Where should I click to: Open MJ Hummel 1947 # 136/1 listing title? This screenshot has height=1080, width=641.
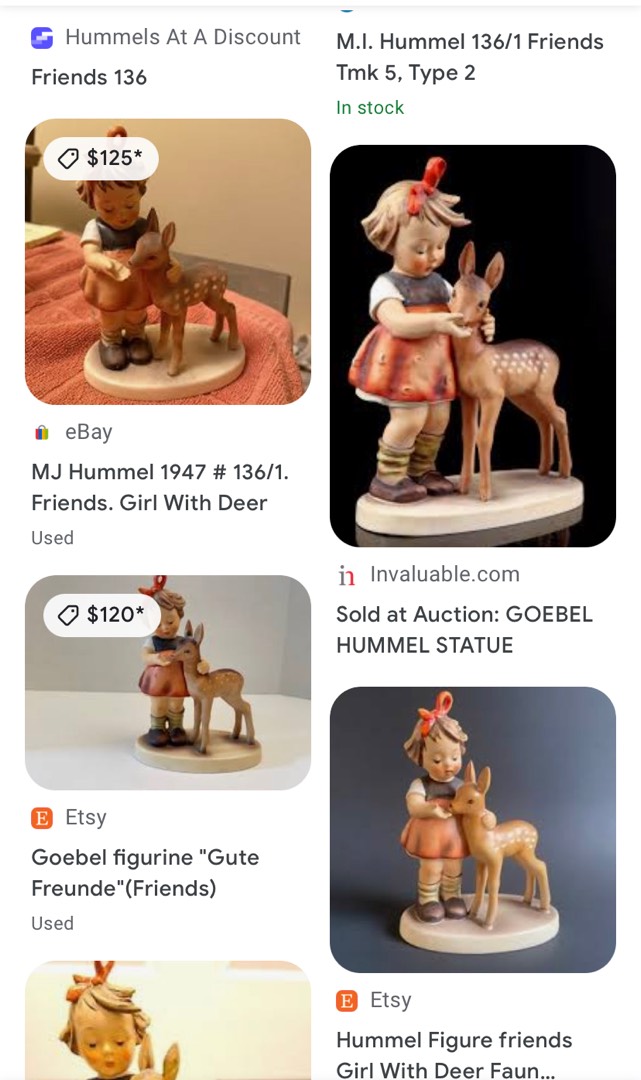click(160, 487)
